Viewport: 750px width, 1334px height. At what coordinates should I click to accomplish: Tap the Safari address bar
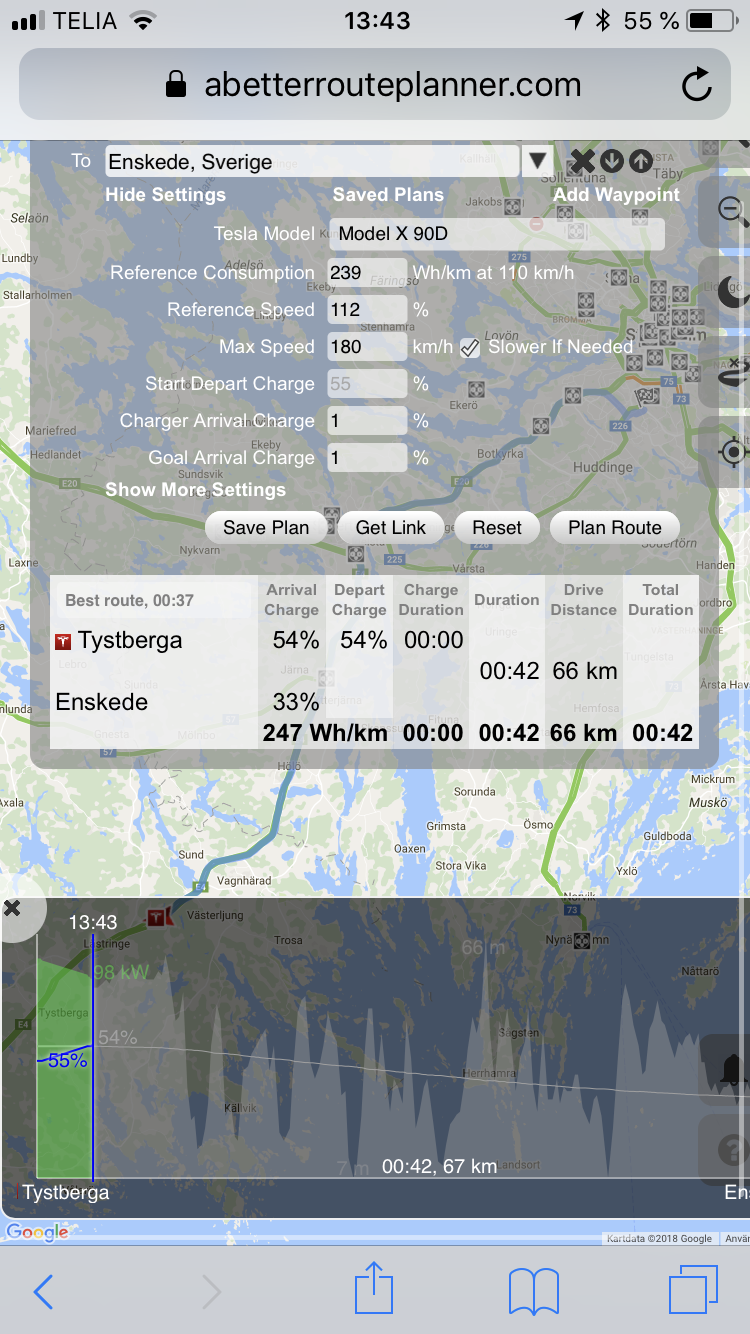click(x=392, y=85)
